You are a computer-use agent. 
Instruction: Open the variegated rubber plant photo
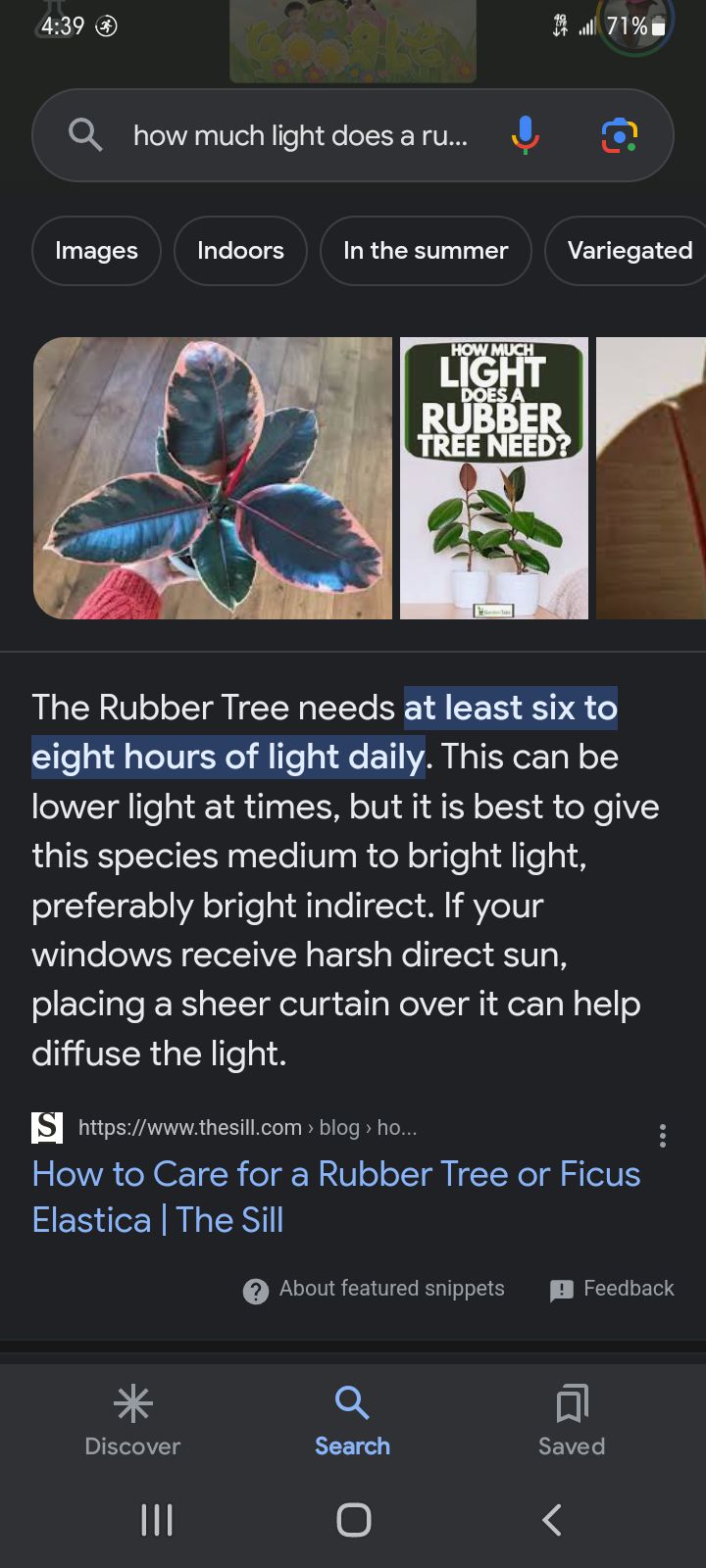(213, 478)
